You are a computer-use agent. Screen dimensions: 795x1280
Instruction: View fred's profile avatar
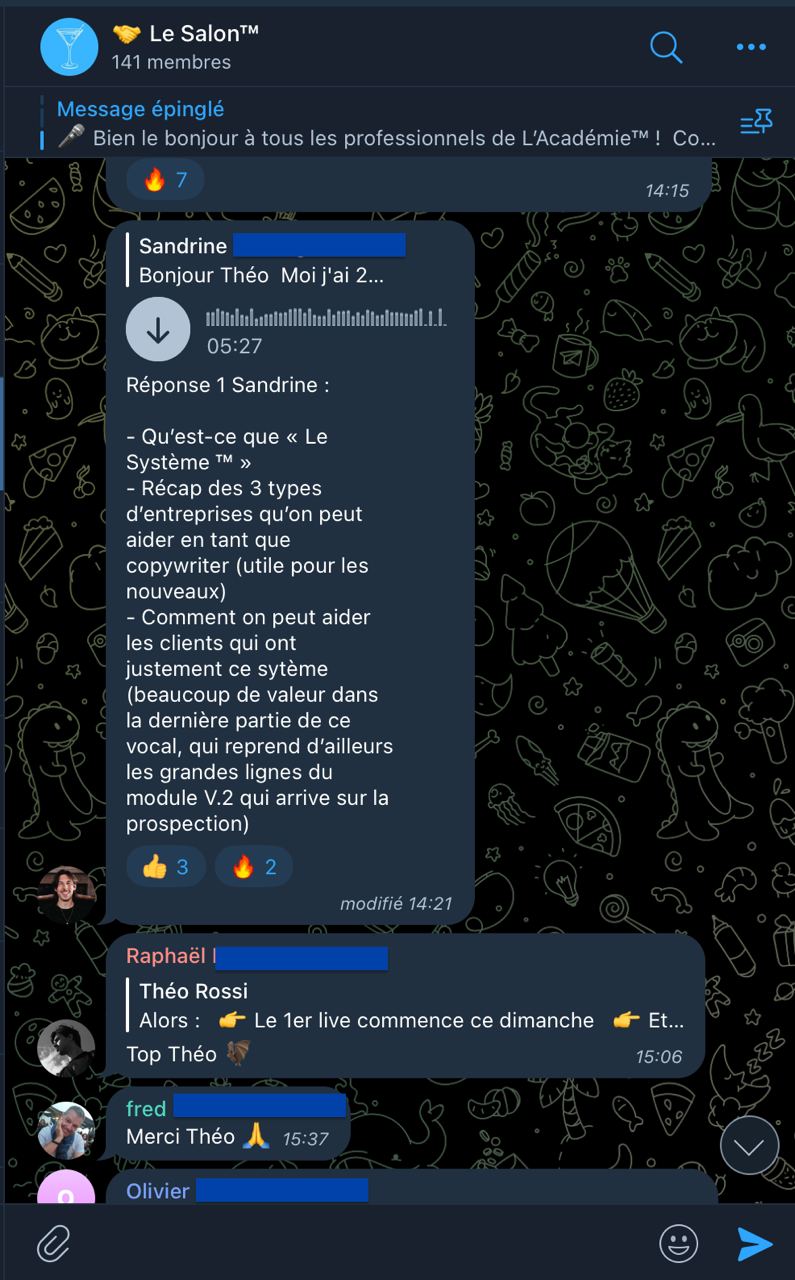66,1129
